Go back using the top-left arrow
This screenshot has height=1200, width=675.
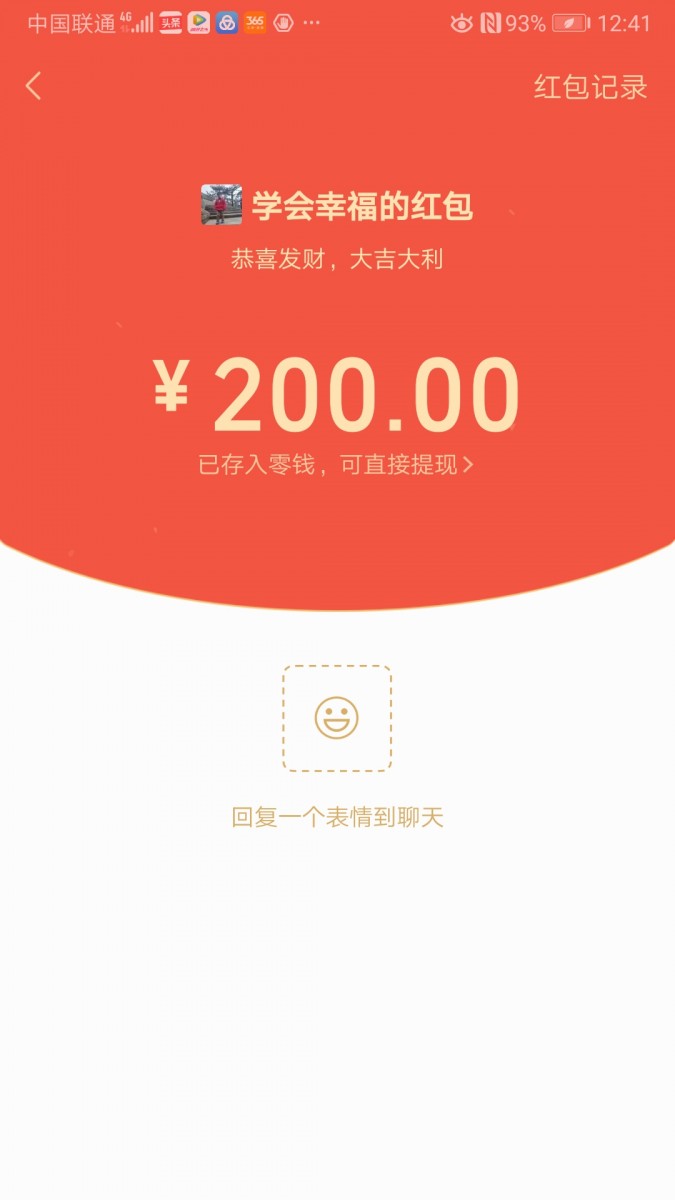pos(34,86)
